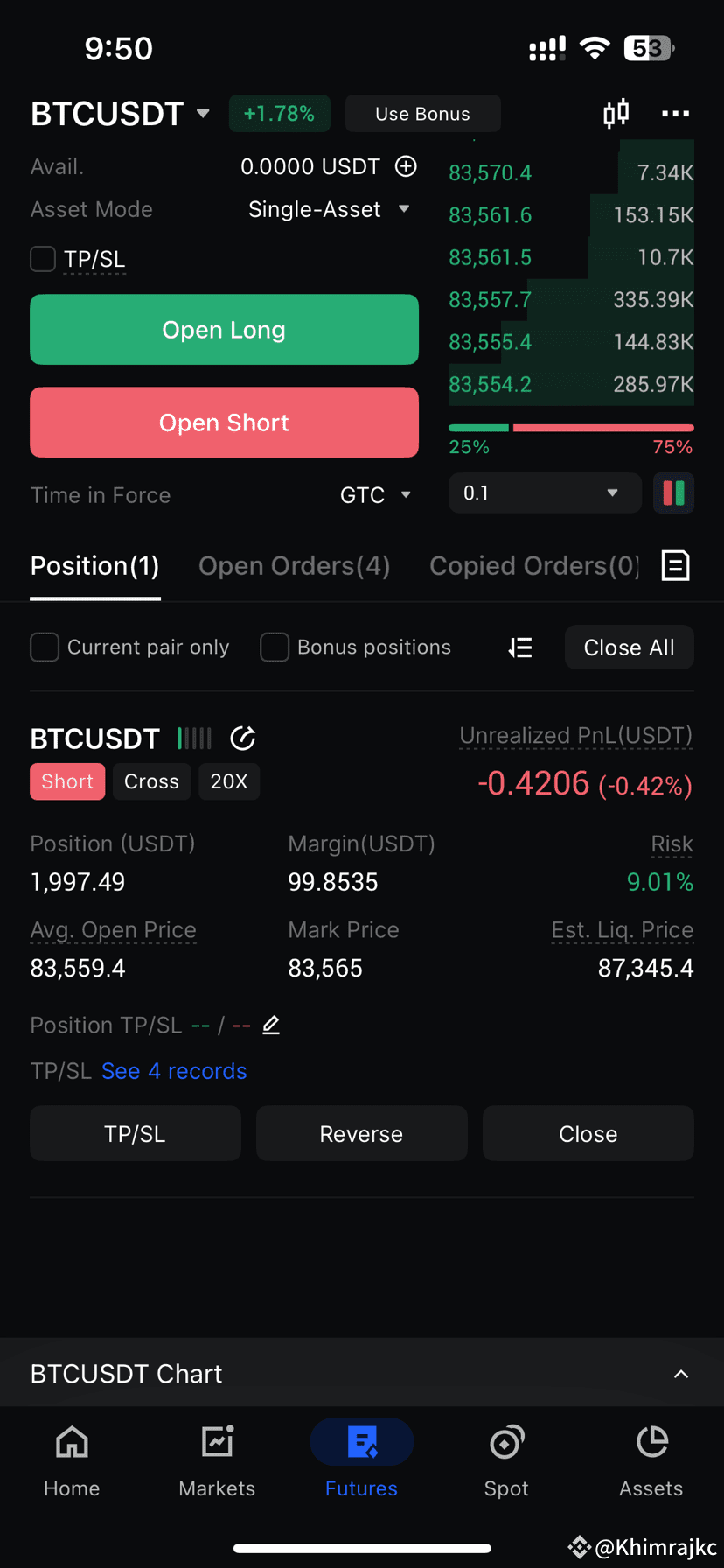Edit Position TP/SL with the pencil icon
Image resolution: width=724 pixels, height=1568 pixels.
coord(271,1024)
